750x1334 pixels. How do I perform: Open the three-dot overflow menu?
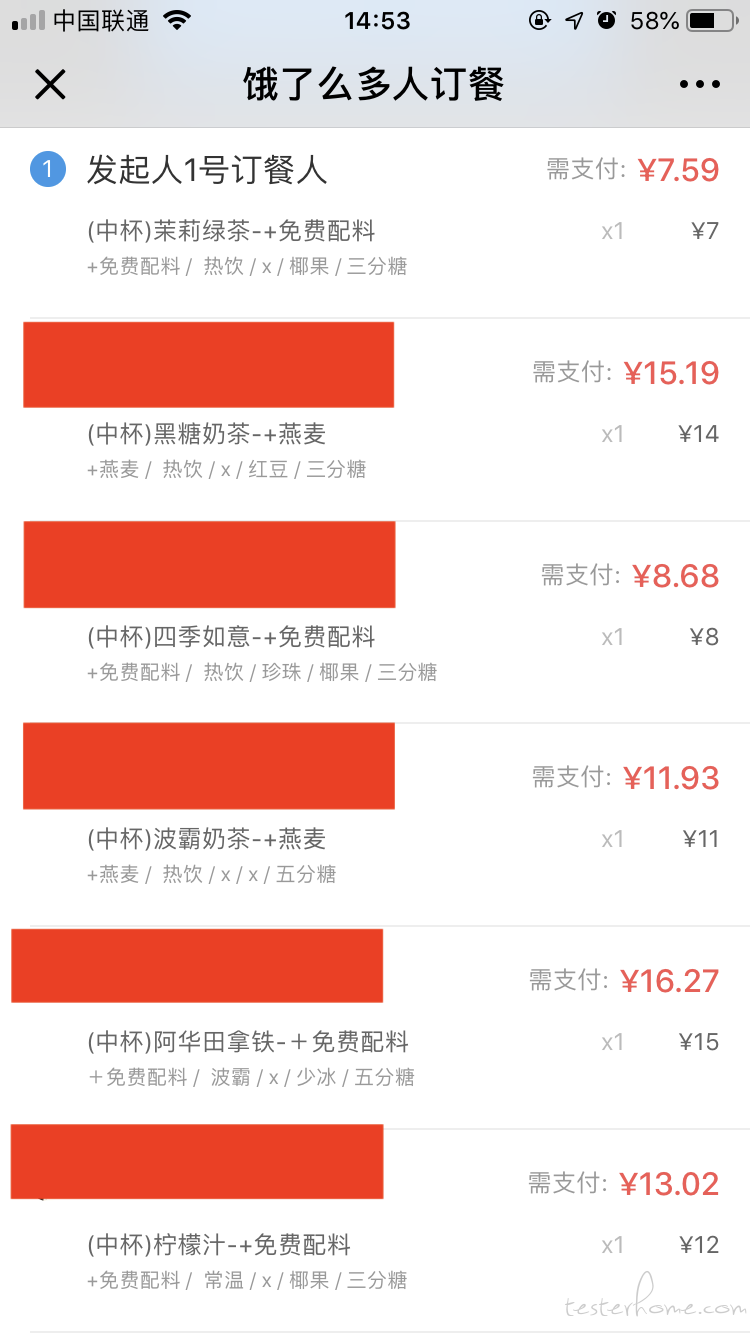(699, 85)
